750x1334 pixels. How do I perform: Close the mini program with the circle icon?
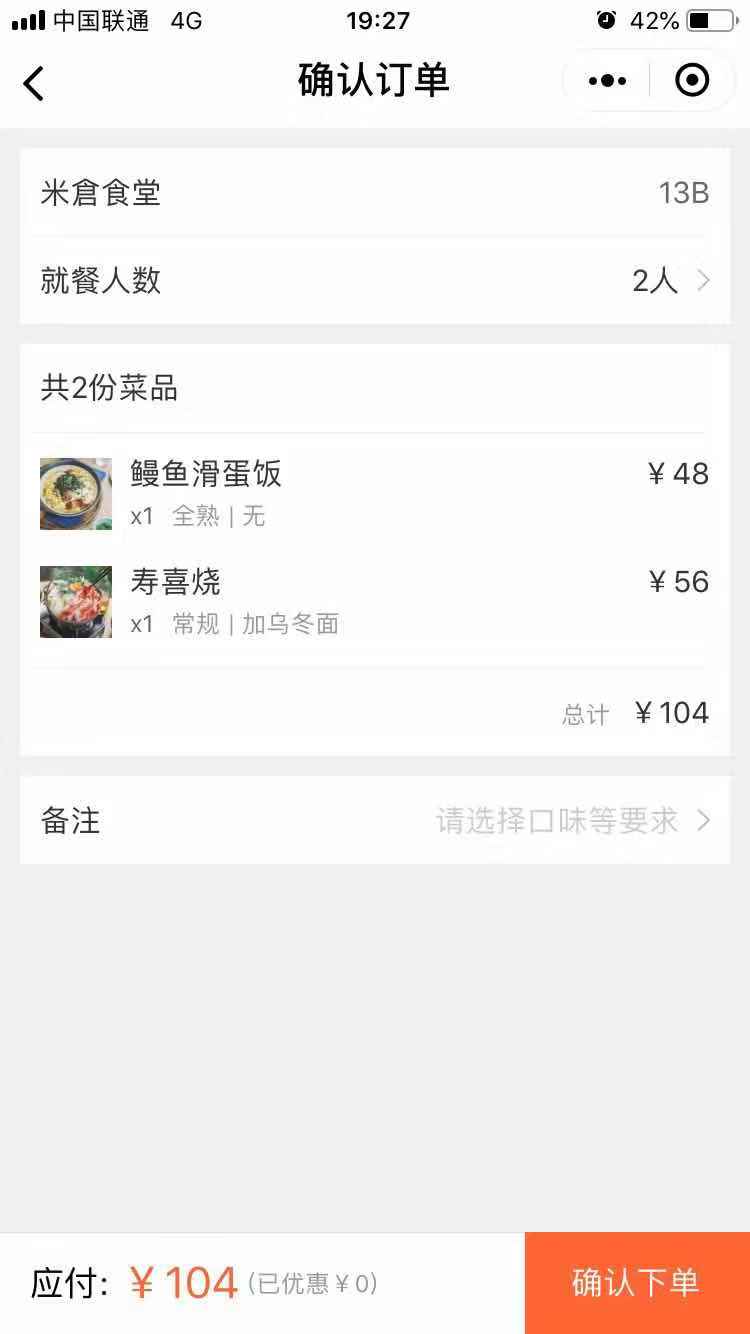[692, 81]
